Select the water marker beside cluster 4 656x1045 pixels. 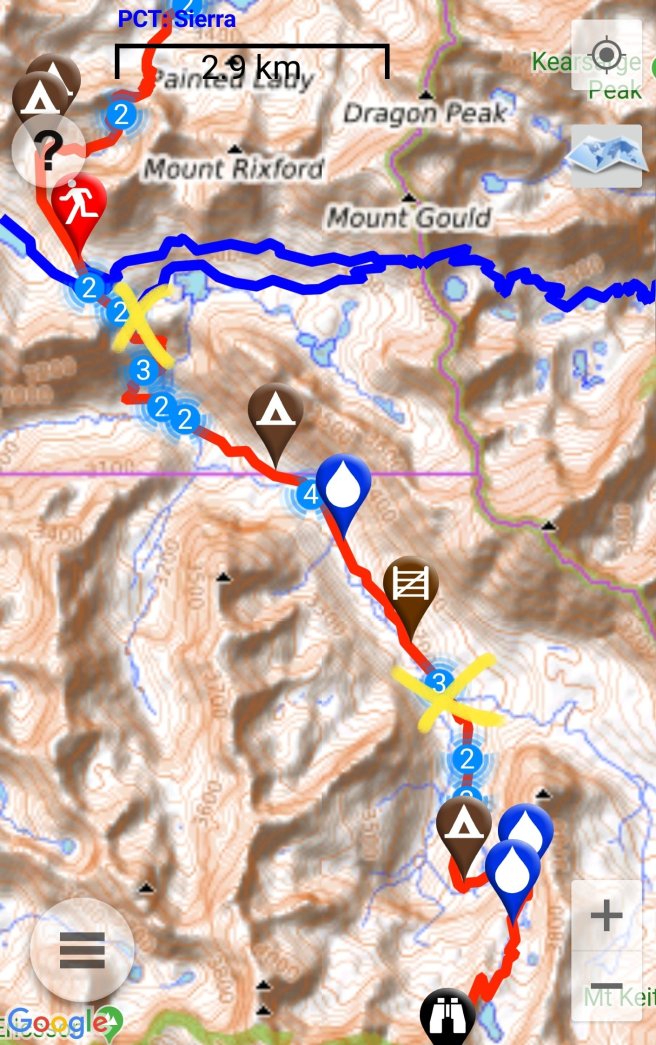[x=343, y=485]
